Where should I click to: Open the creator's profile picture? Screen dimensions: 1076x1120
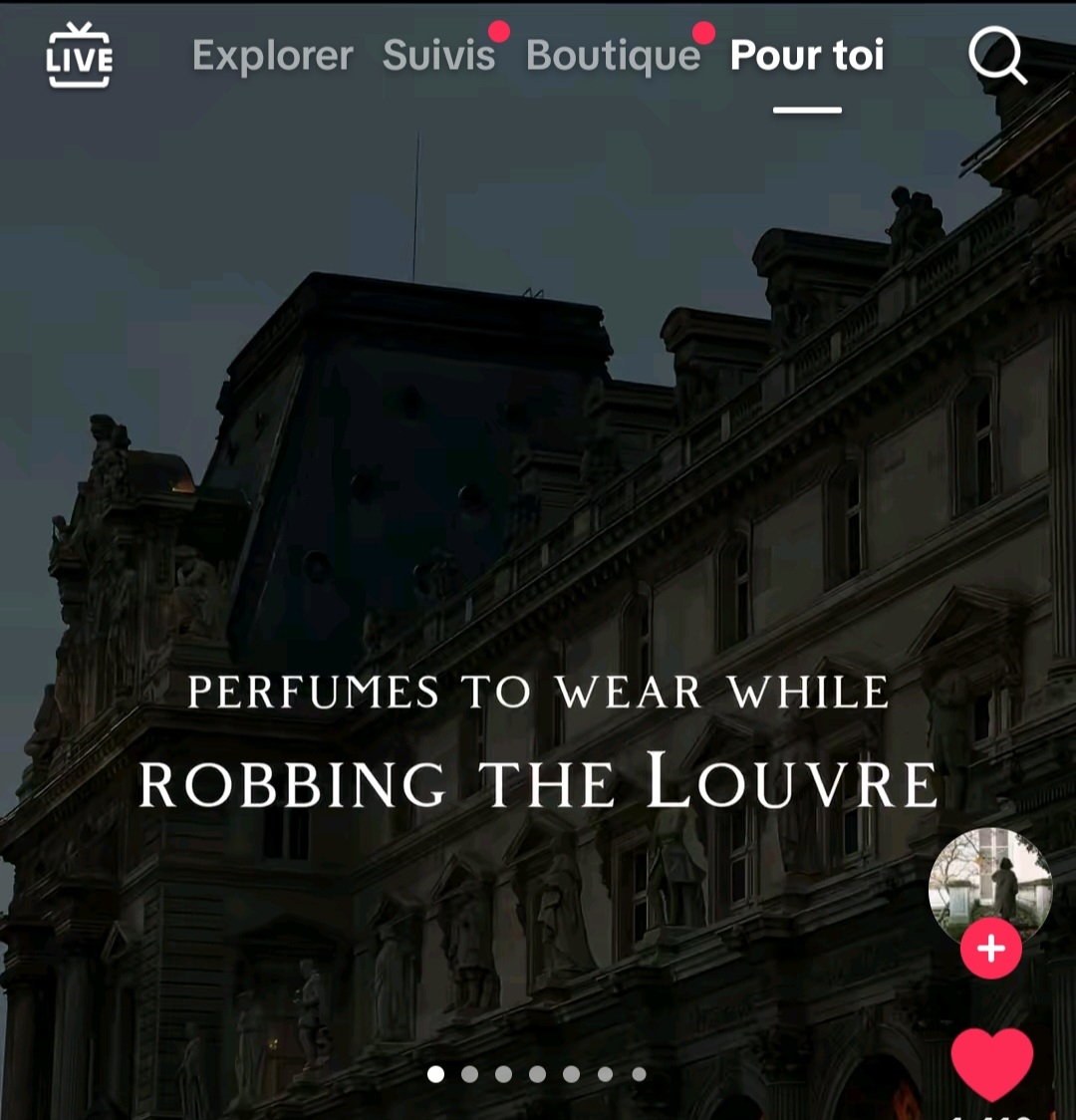click(989, 882)
